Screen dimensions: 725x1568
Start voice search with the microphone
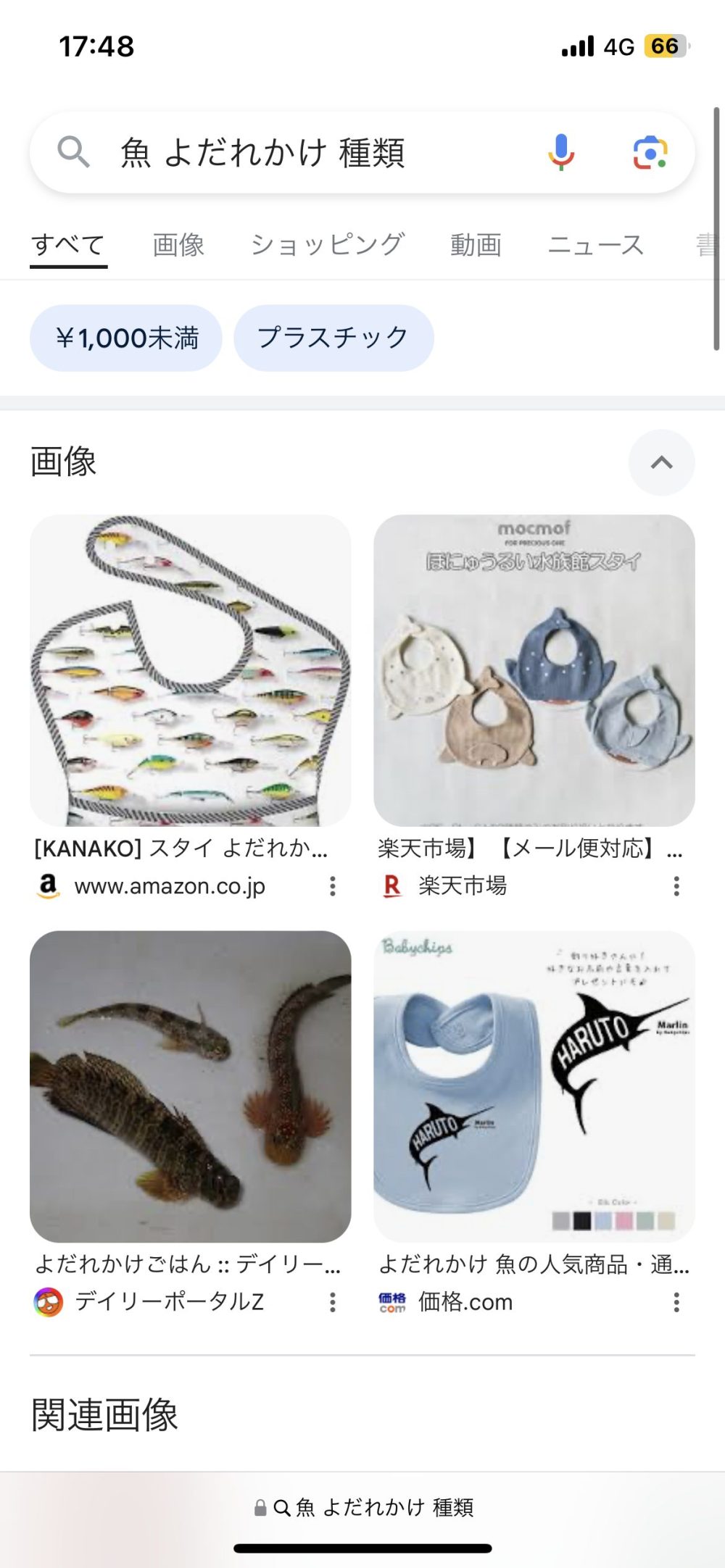(x=560, y=152)
